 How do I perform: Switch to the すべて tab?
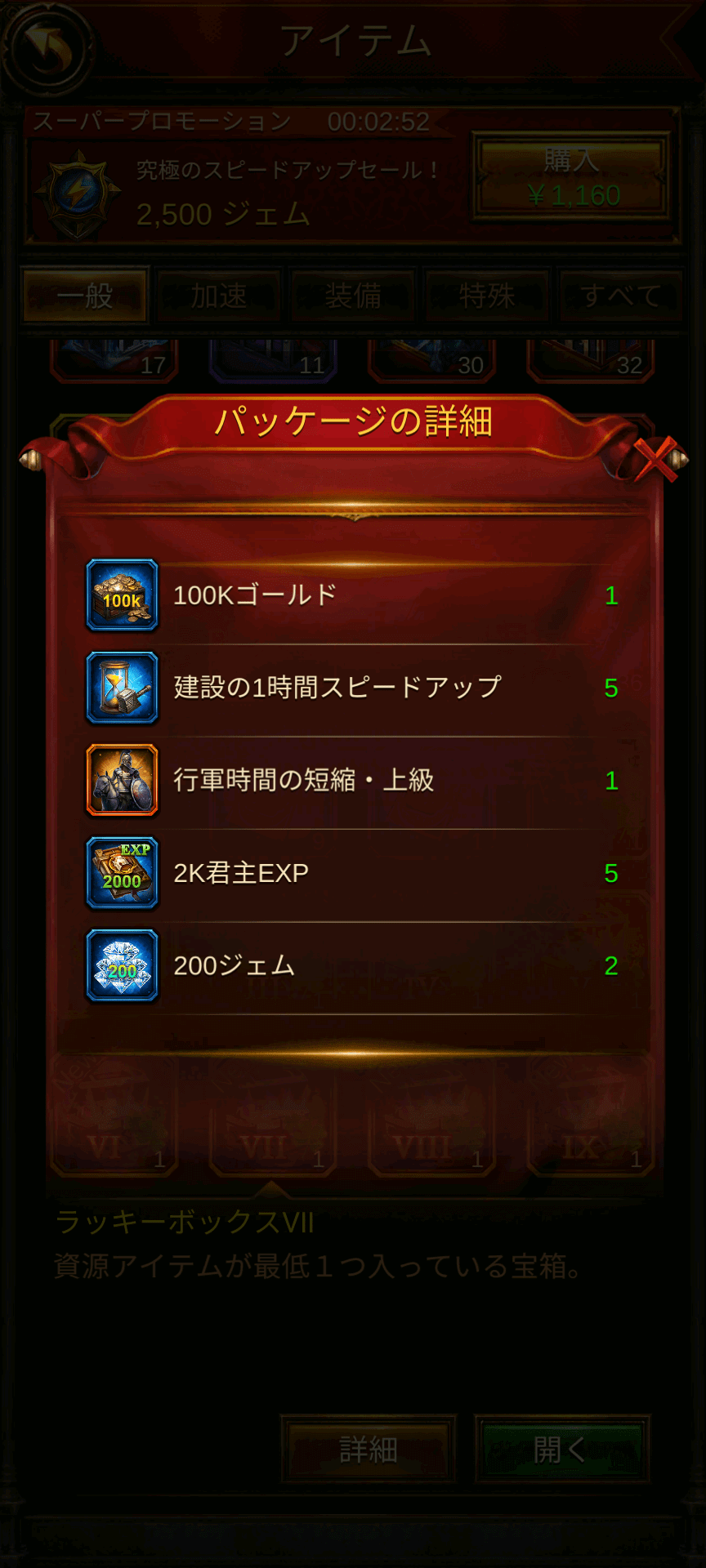(x=620, y=296)
